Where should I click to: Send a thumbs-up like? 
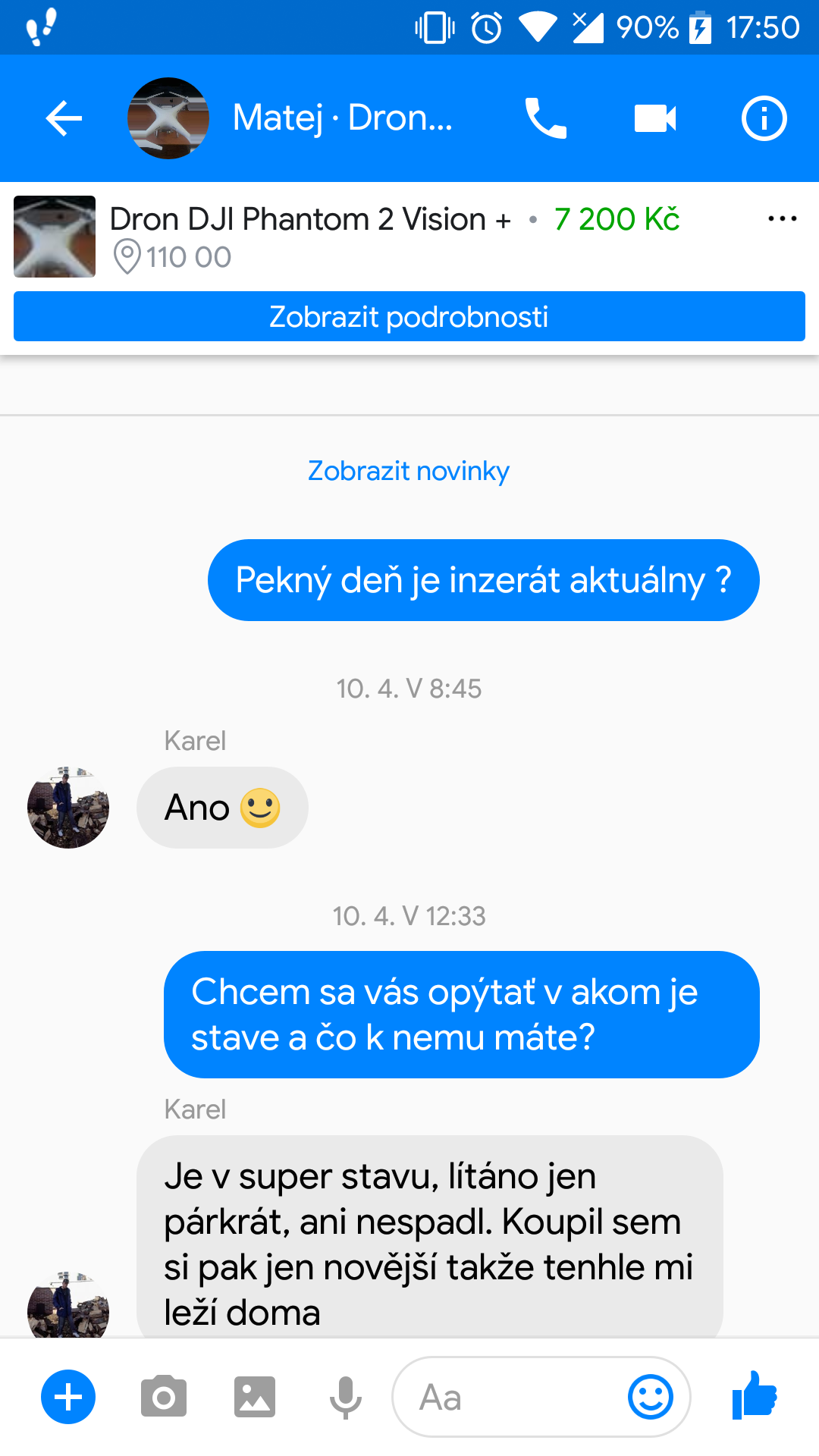(x=755, y=1395)
